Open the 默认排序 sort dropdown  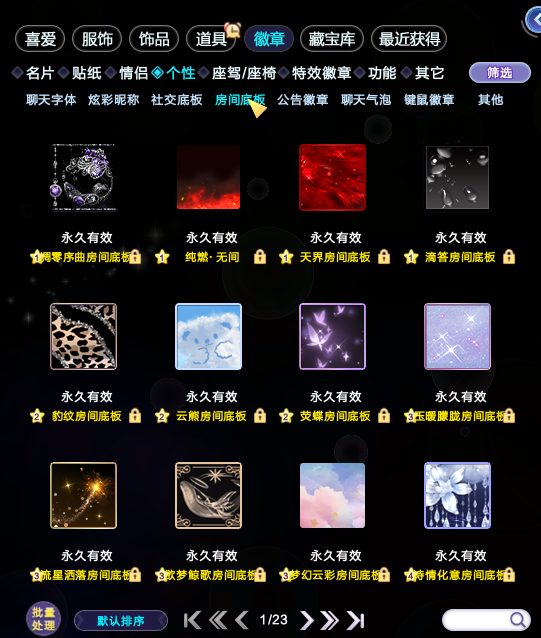pos(121,621)
